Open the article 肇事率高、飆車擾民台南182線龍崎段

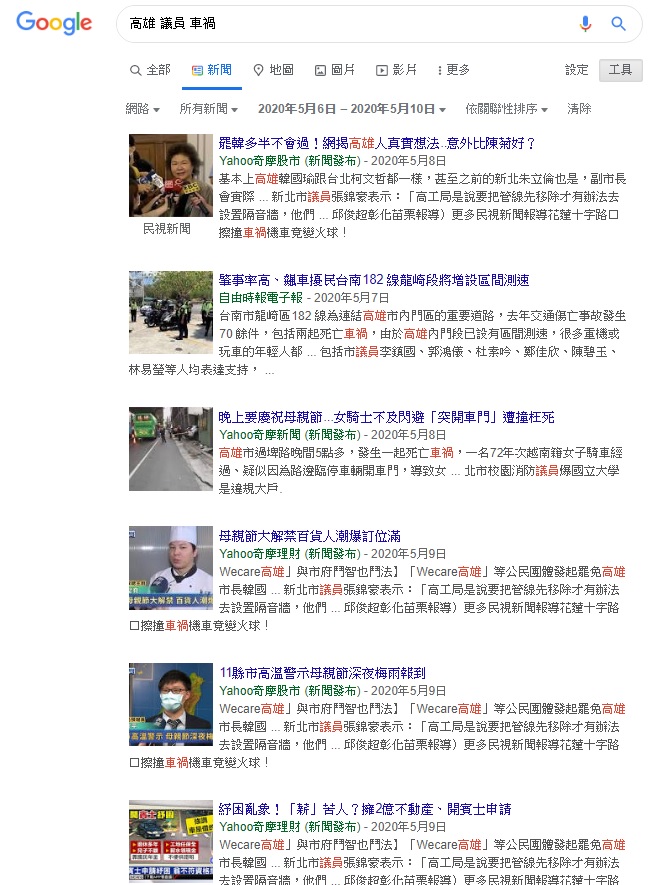tap(374, 280)
